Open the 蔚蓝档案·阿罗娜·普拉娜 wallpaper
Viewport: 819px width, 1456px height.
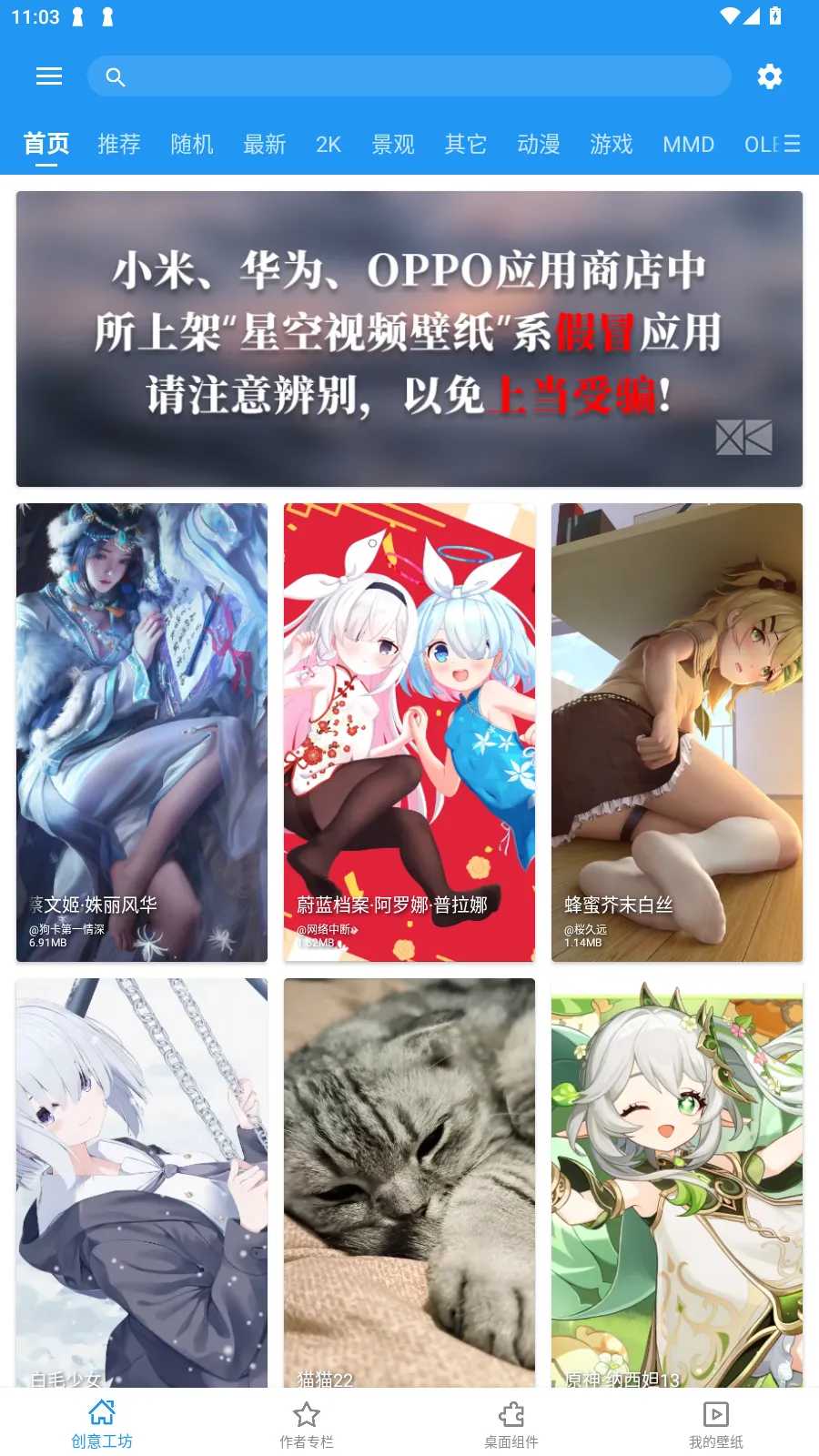(409, 733)
